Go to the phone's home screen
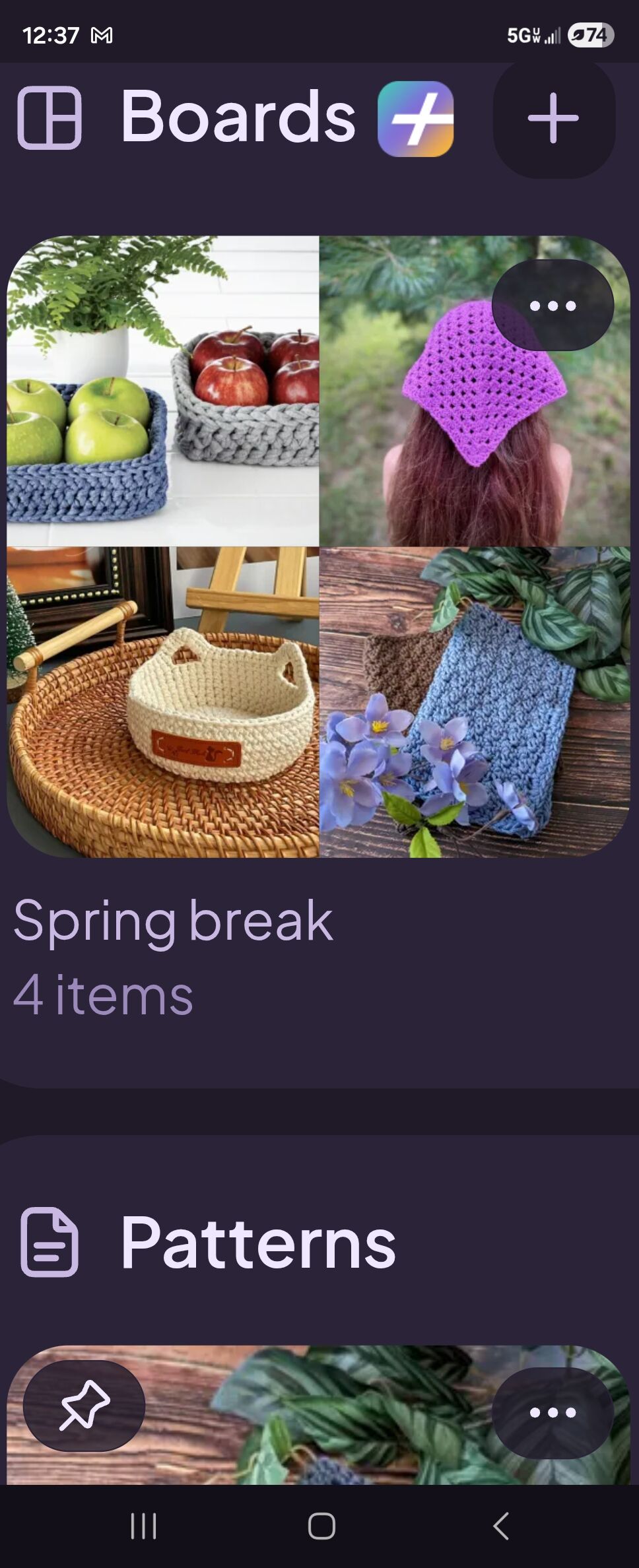Screen dimensions: 639x1568 click(321, 1526)
